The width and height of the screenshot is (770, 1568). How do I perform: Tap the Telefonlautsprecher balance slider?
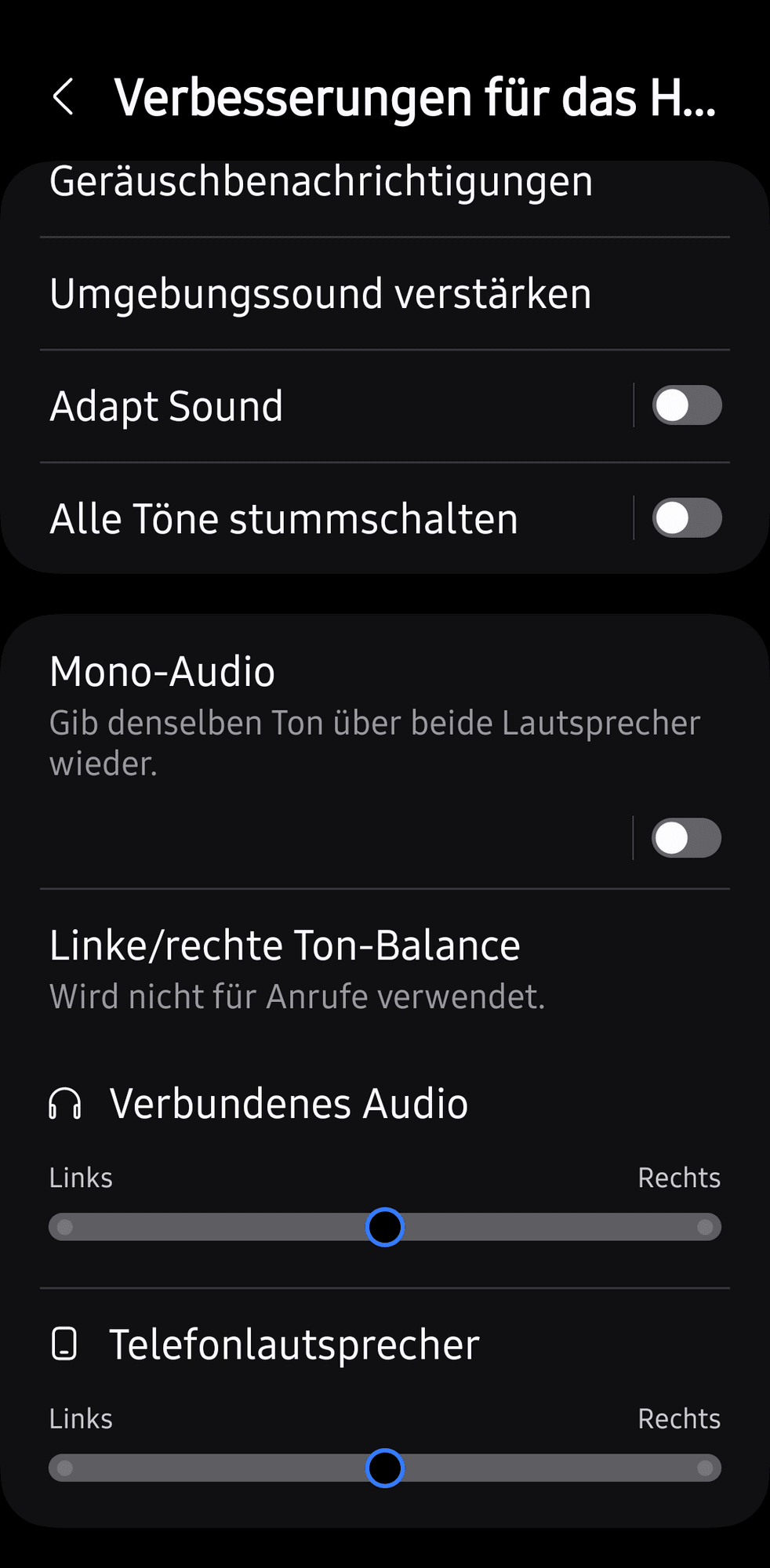[x=385, y=1468]
